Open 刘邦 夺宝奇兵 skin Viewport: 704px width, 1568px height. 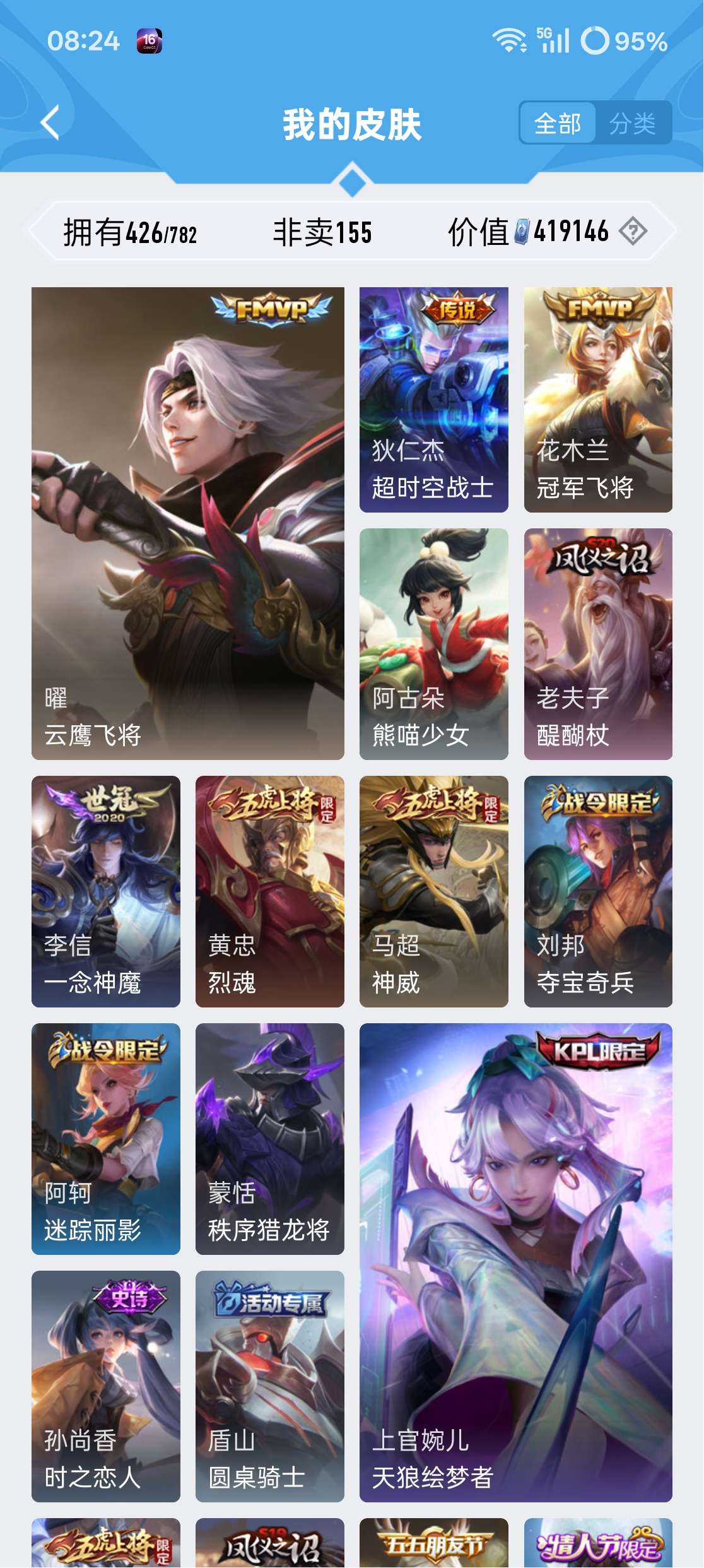(598, 891)
